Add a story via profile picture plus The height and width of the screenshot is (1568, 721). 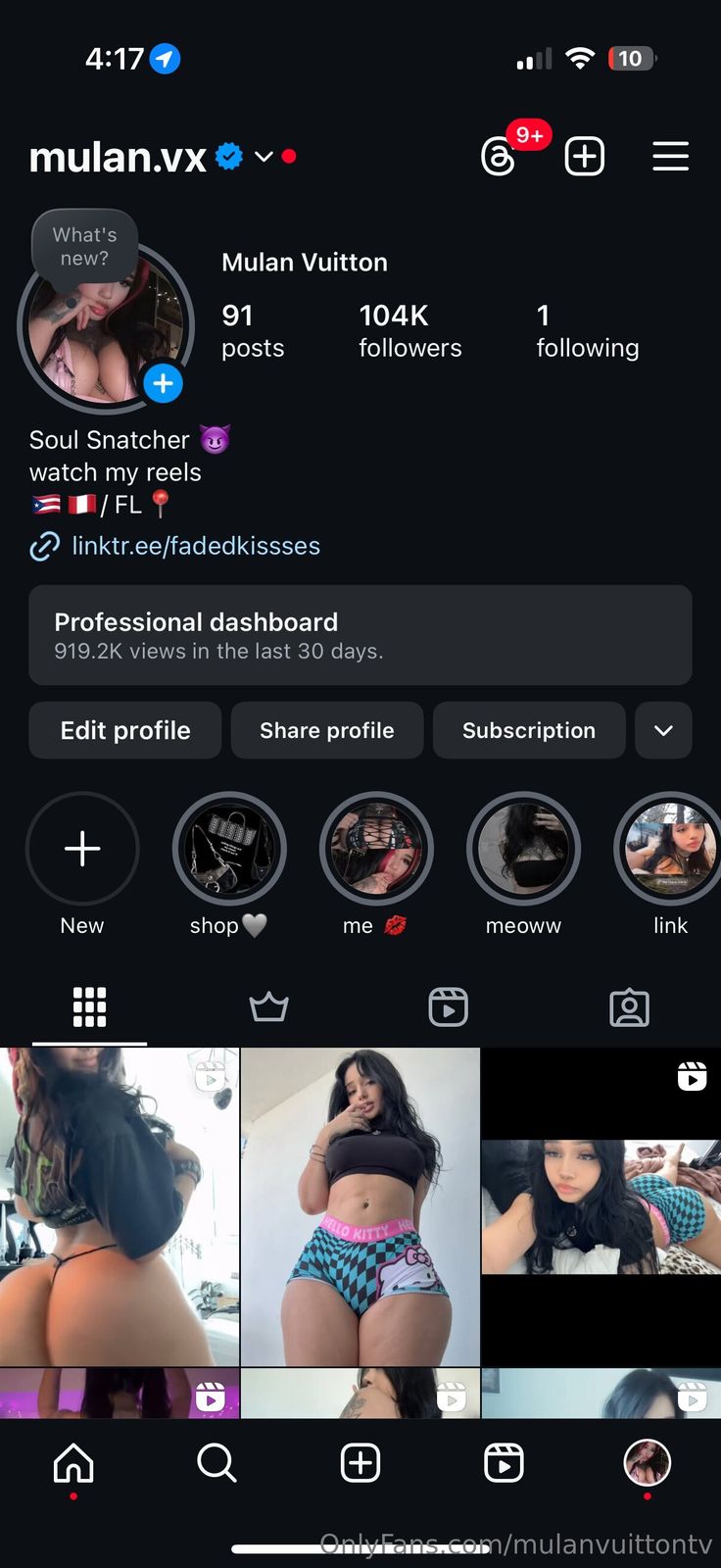[x=164, y=383]
